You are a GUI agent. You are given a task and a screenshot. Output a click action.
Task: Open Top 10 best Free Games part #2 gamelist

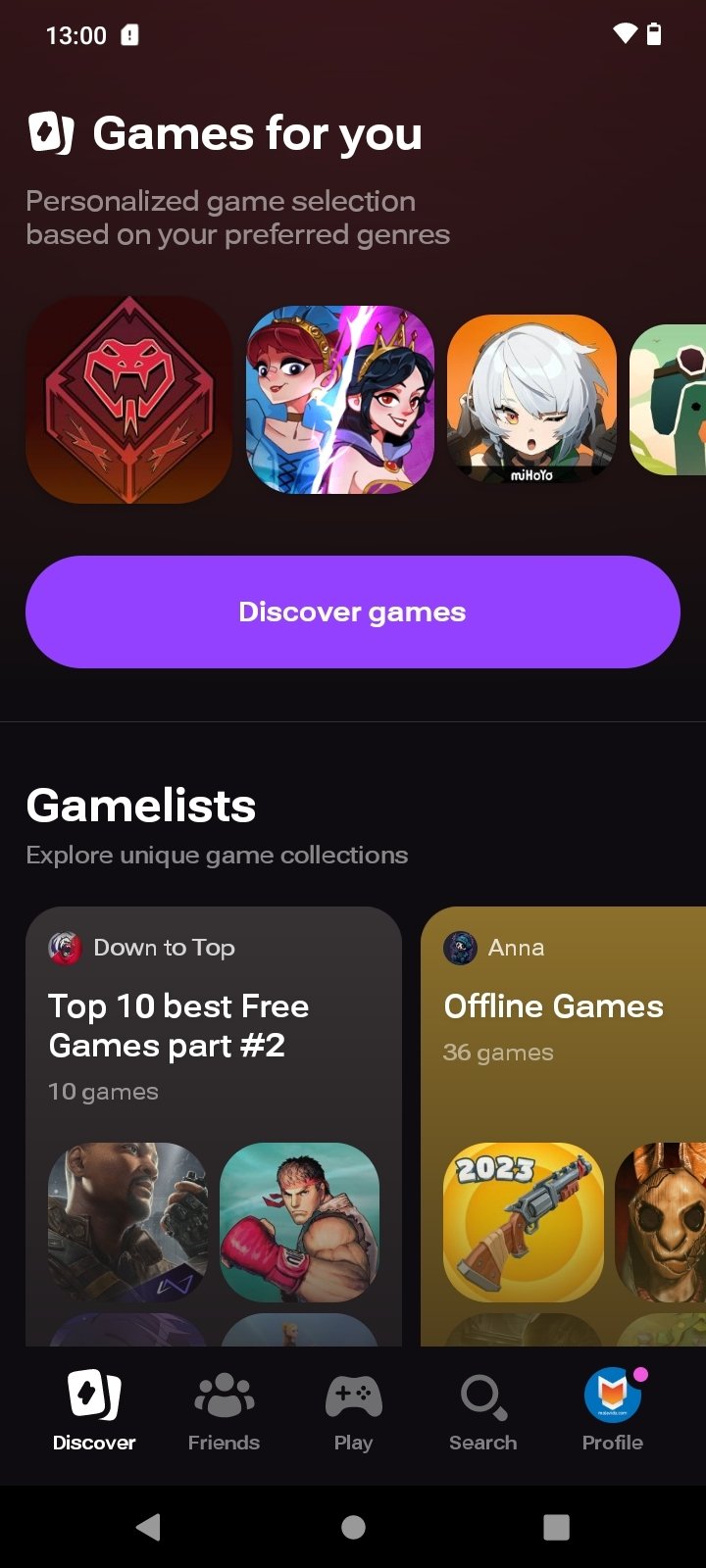[x=179, y=1025]
